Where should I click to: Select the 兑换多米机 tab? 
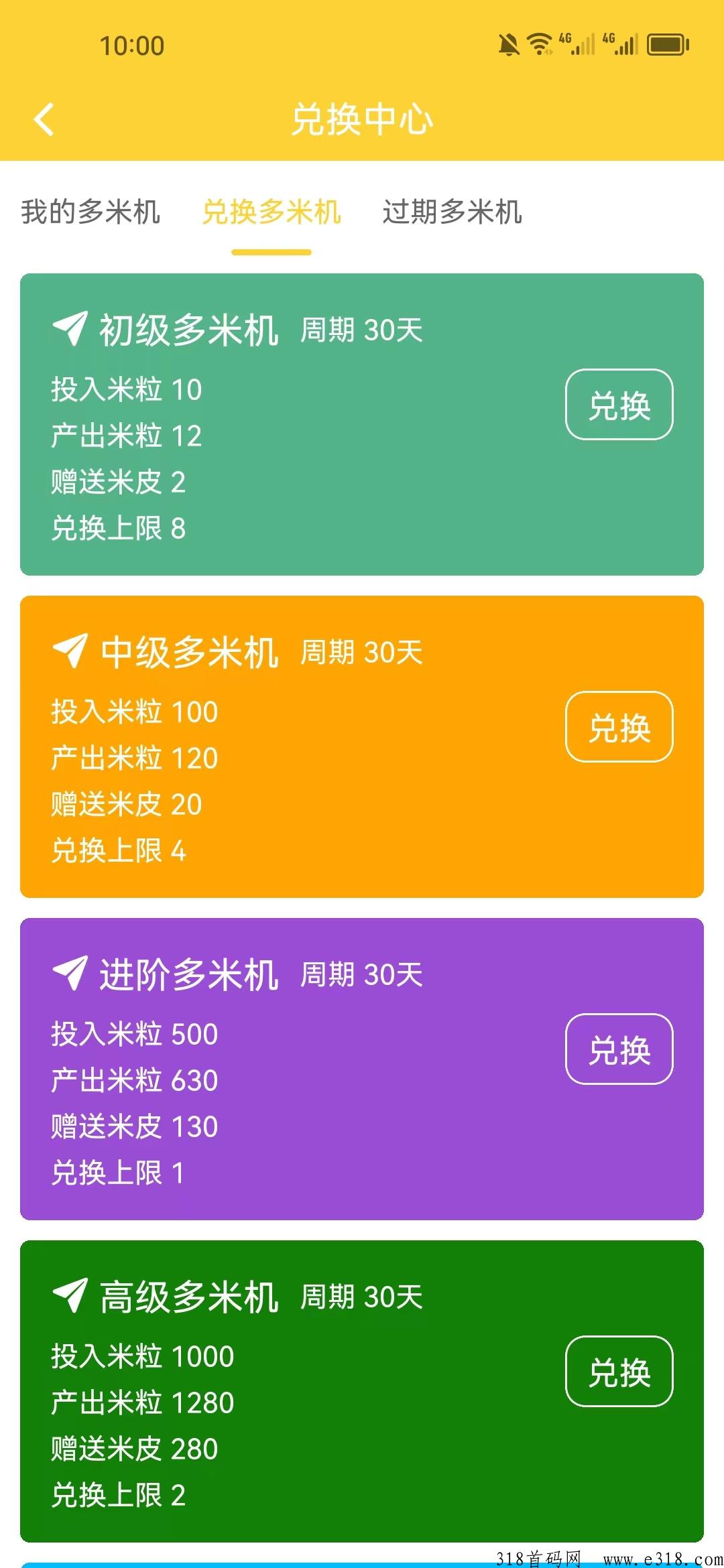271,212
